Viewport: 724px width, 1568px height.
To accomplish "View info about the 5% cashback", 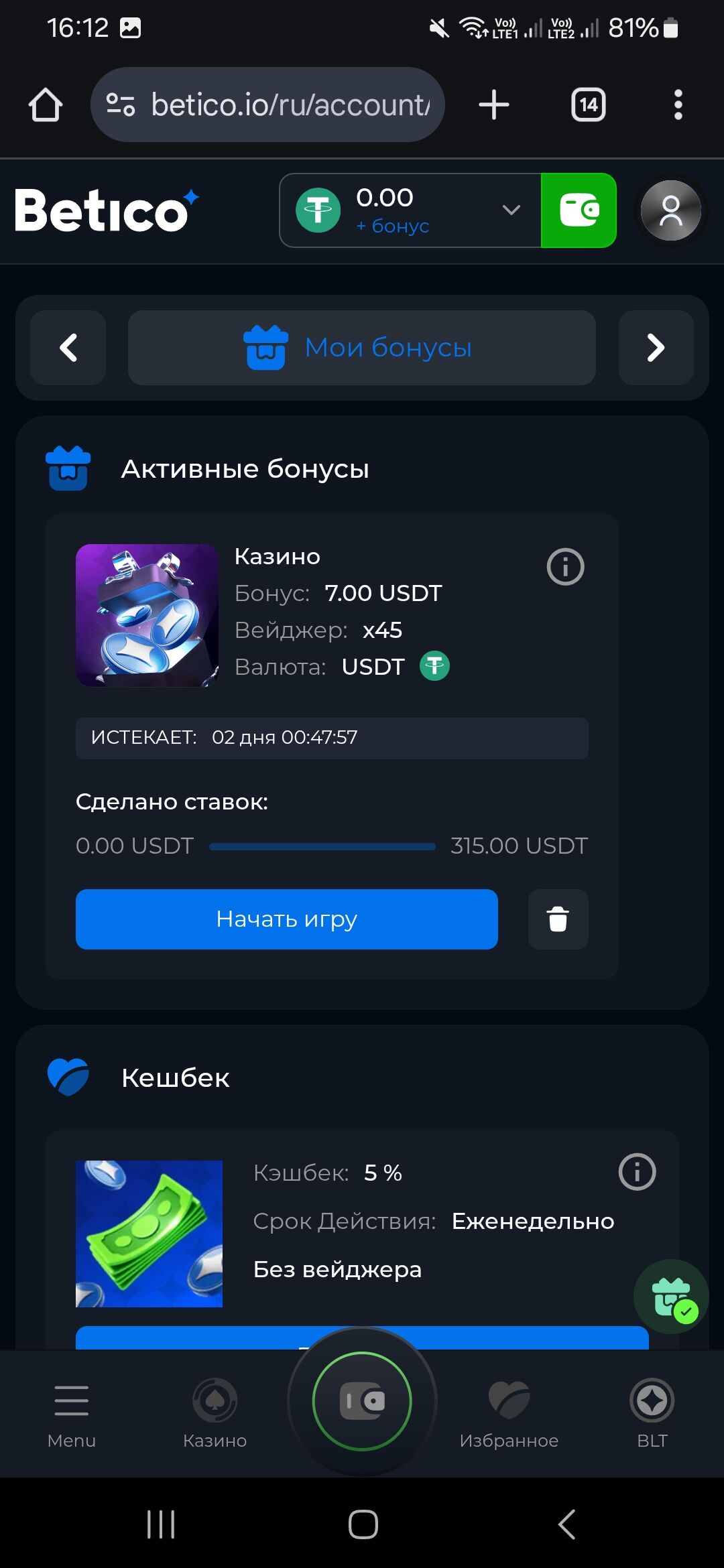I will point(636,1172).
